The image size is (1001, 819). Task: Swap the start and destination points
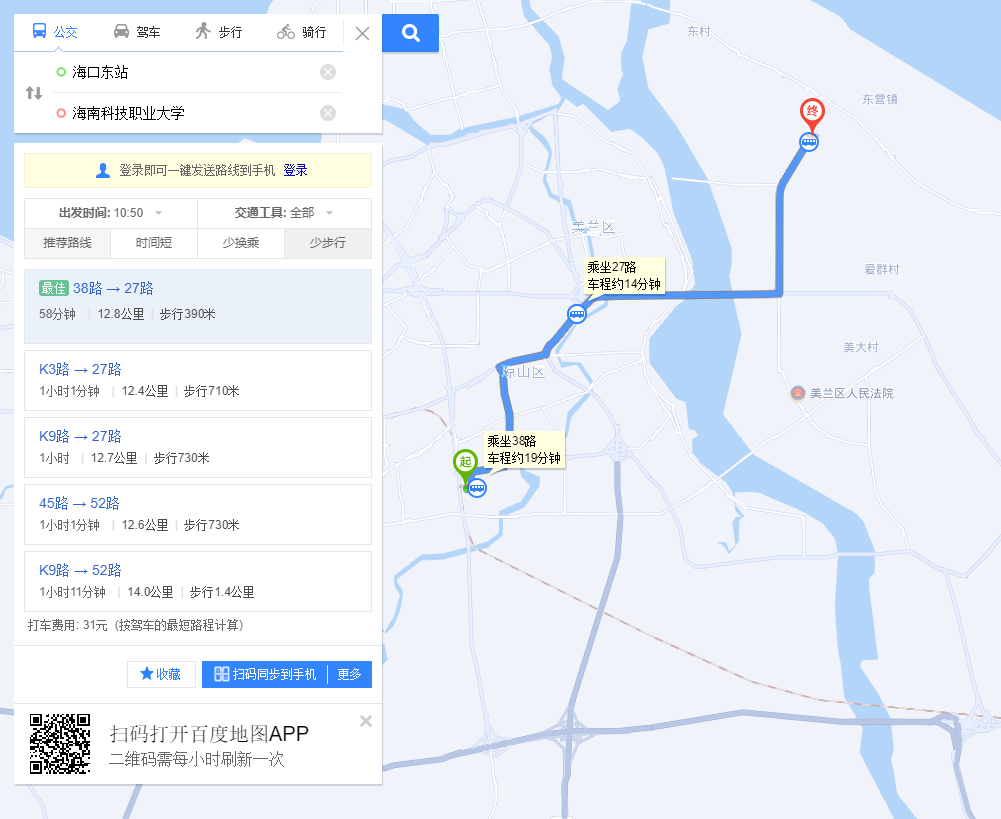(34, 93)
